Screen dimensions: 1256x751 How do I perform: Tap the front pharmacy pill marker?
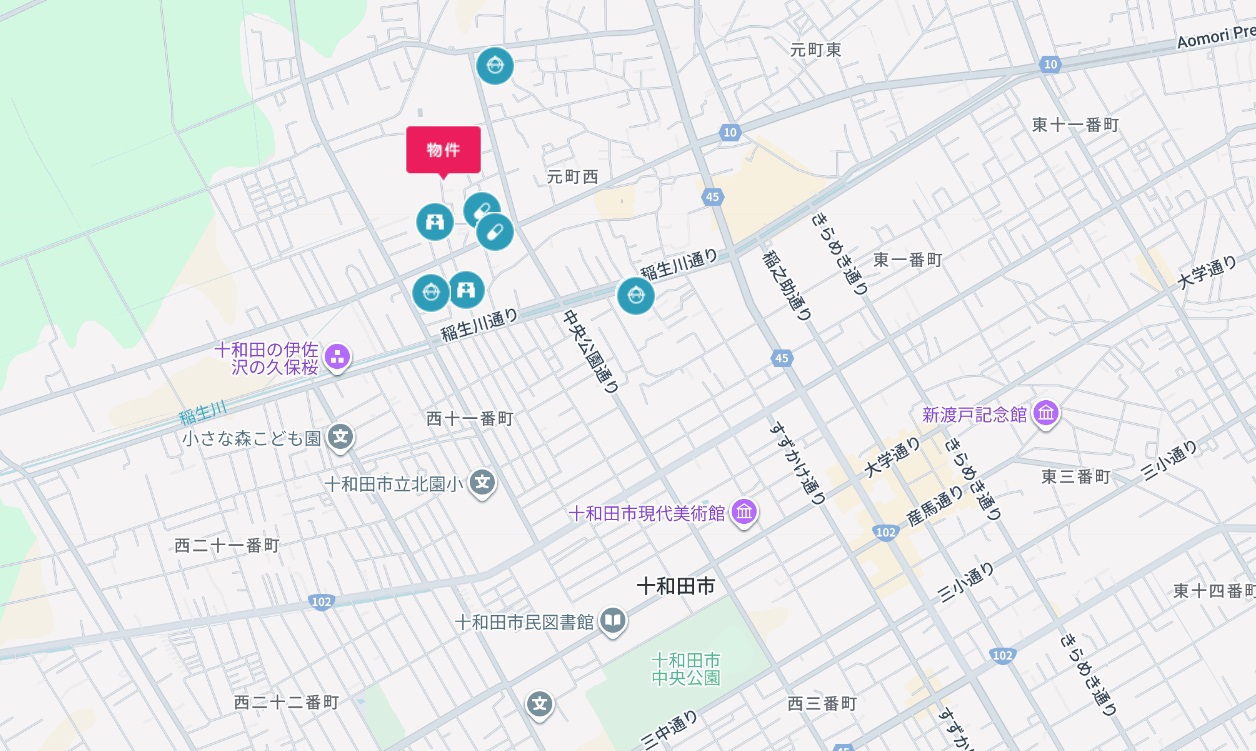495,232
